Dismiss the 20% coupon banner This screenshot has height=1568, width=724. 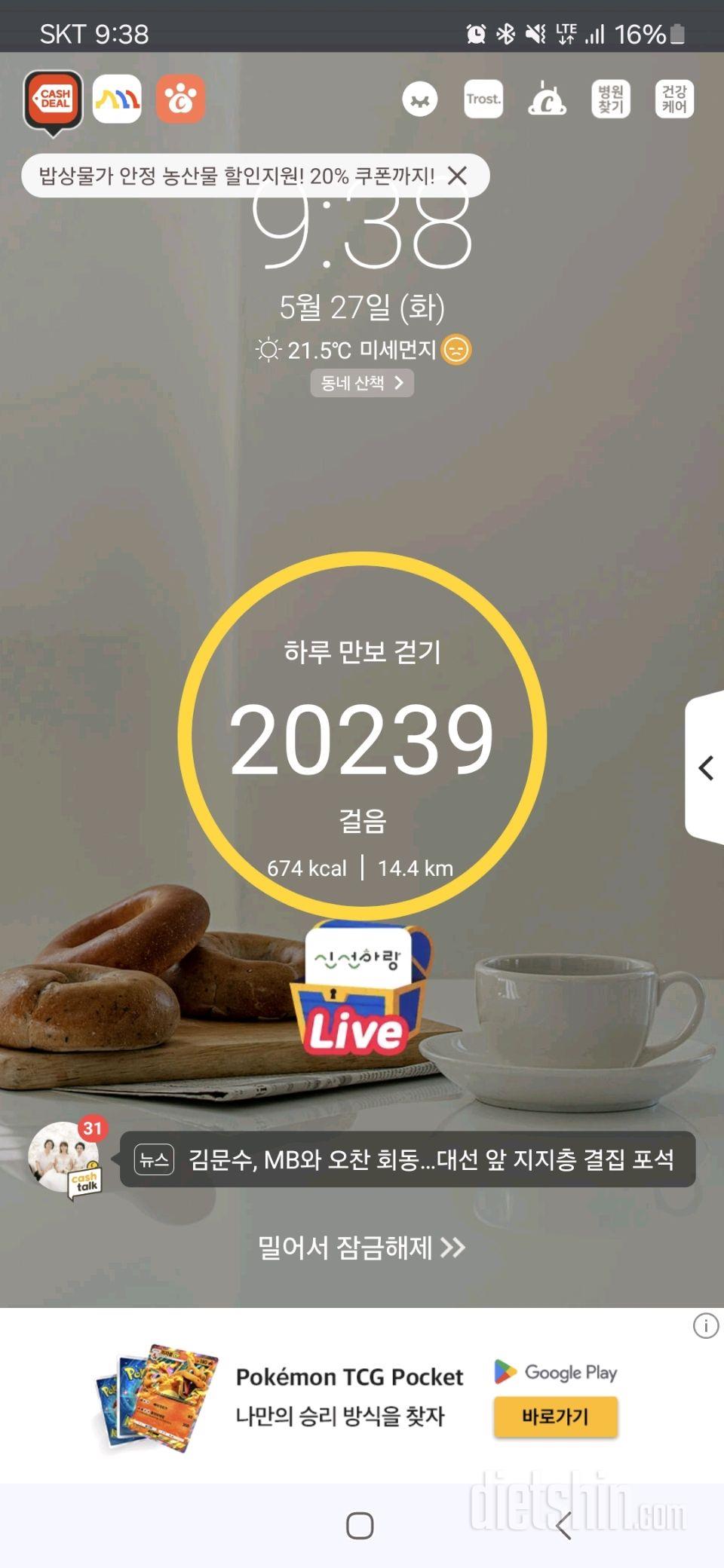pyautogui.click(x=457, y=176)
